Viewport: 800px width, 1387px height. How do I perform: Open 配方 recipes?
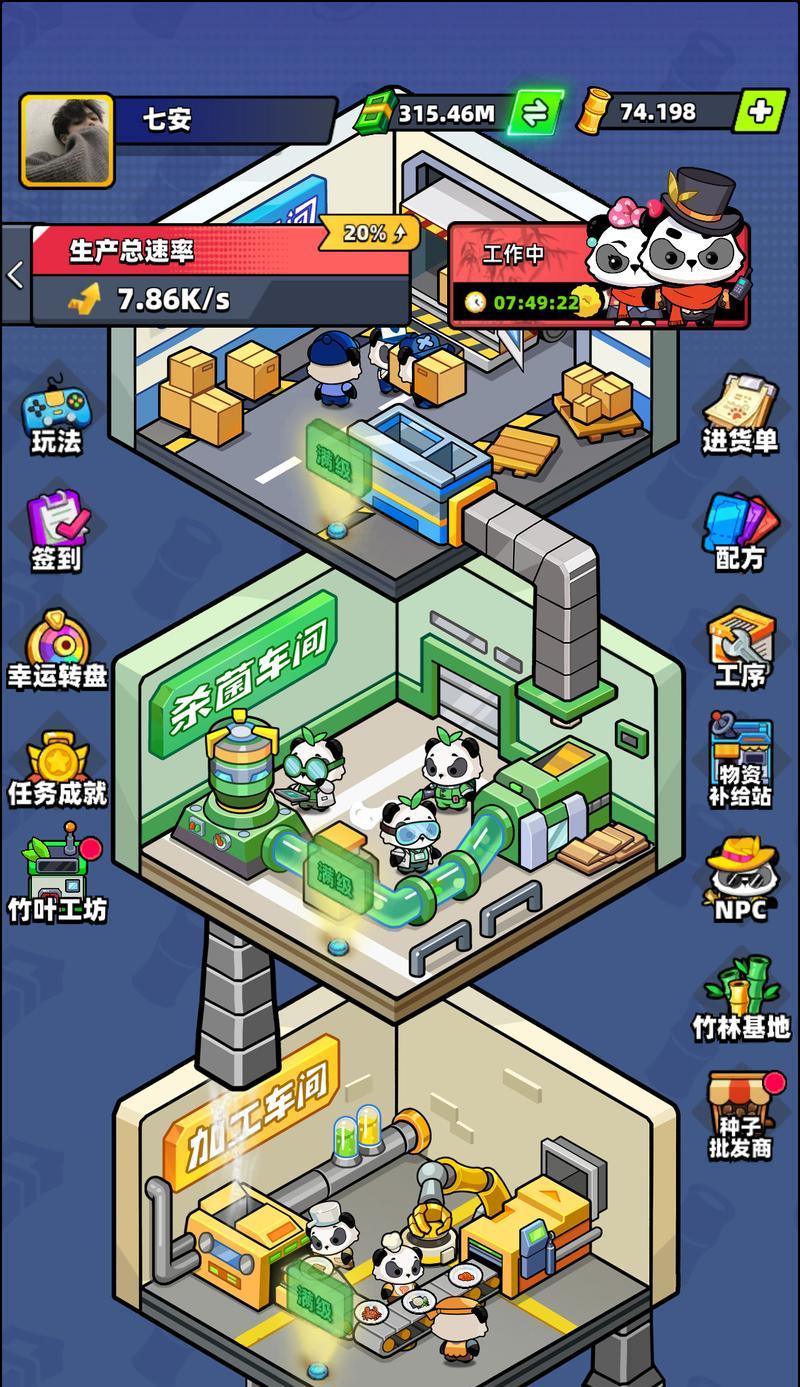pos(740,530)
